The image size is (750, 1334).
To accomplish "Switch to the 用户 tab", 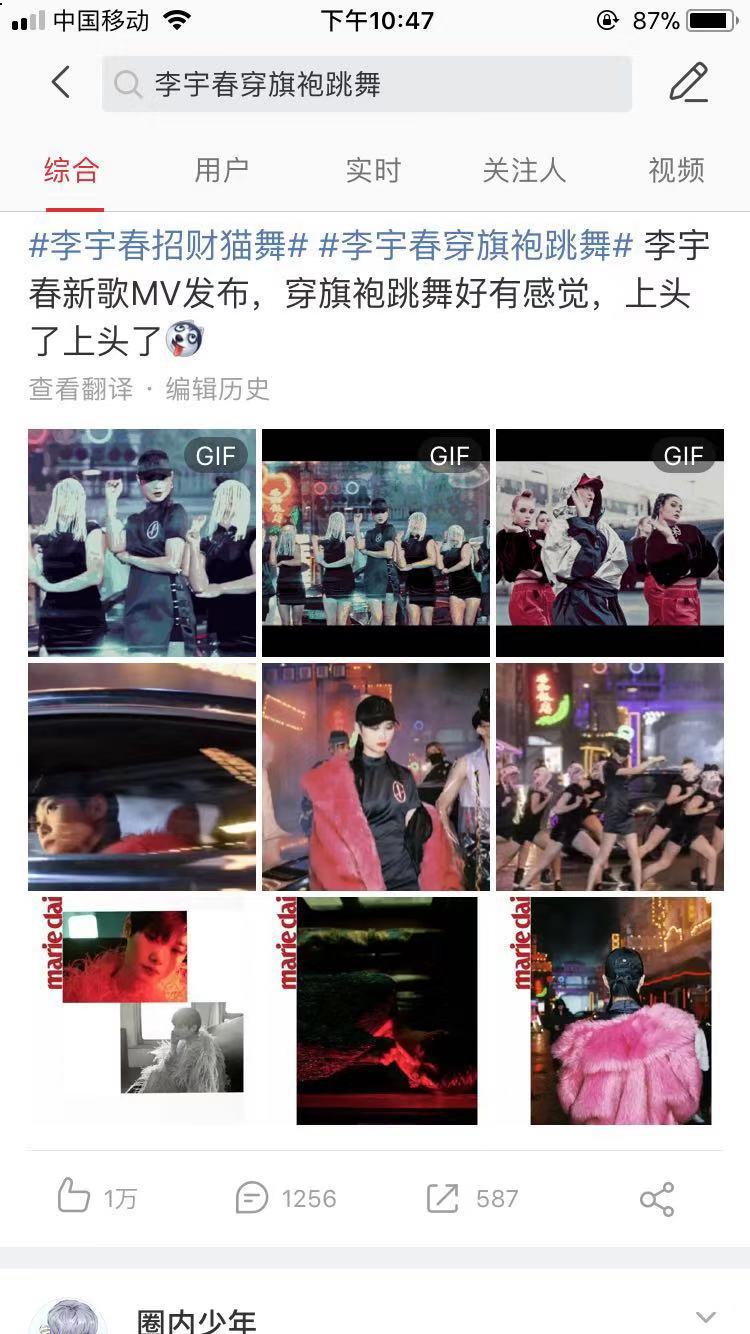I will pyautogui.click(x=221, y=170).
